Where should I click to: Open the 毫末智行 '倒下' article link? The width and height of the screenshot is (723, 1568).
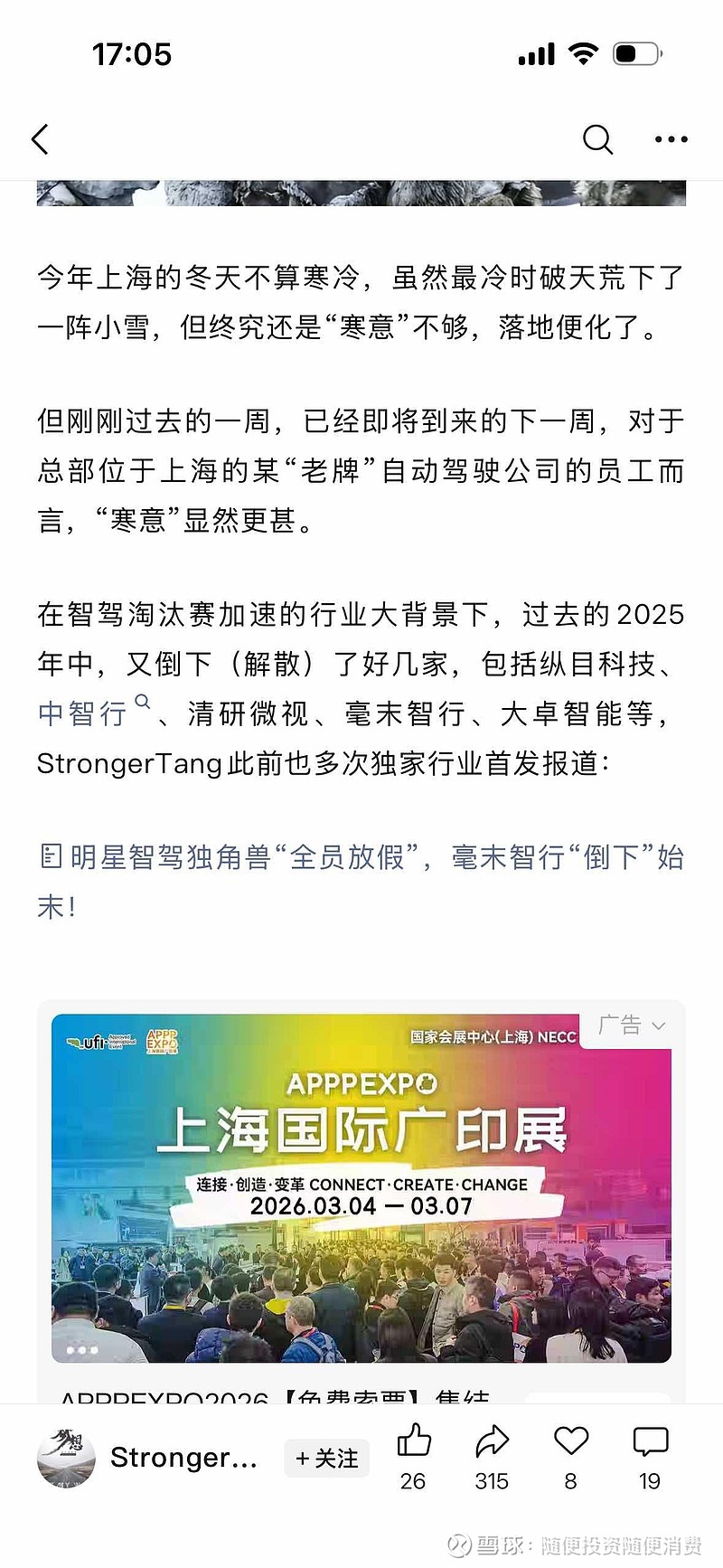pyautogui.click(x=361, y=859)
